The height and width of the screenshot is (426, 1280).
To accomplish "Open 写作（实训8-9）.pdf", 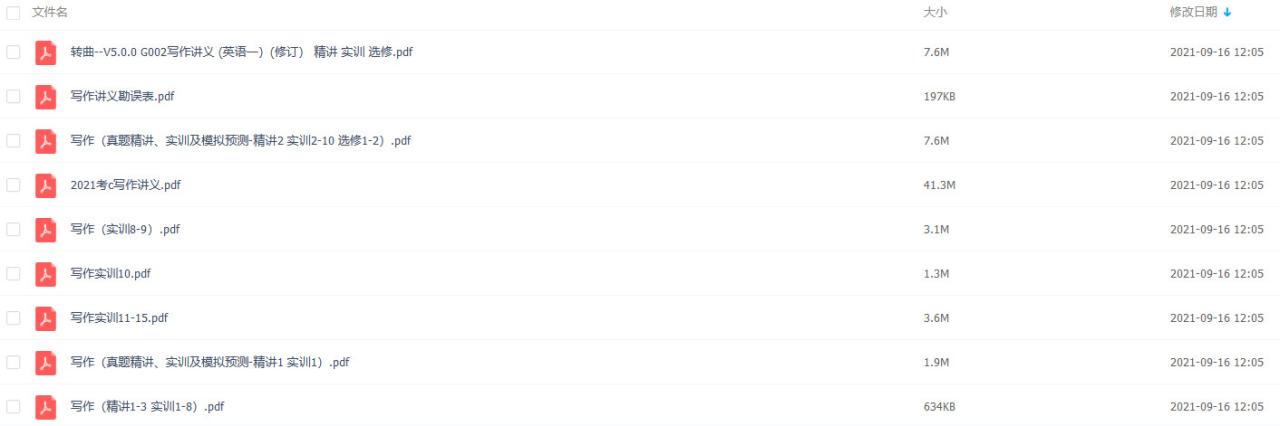I will 125,229.
